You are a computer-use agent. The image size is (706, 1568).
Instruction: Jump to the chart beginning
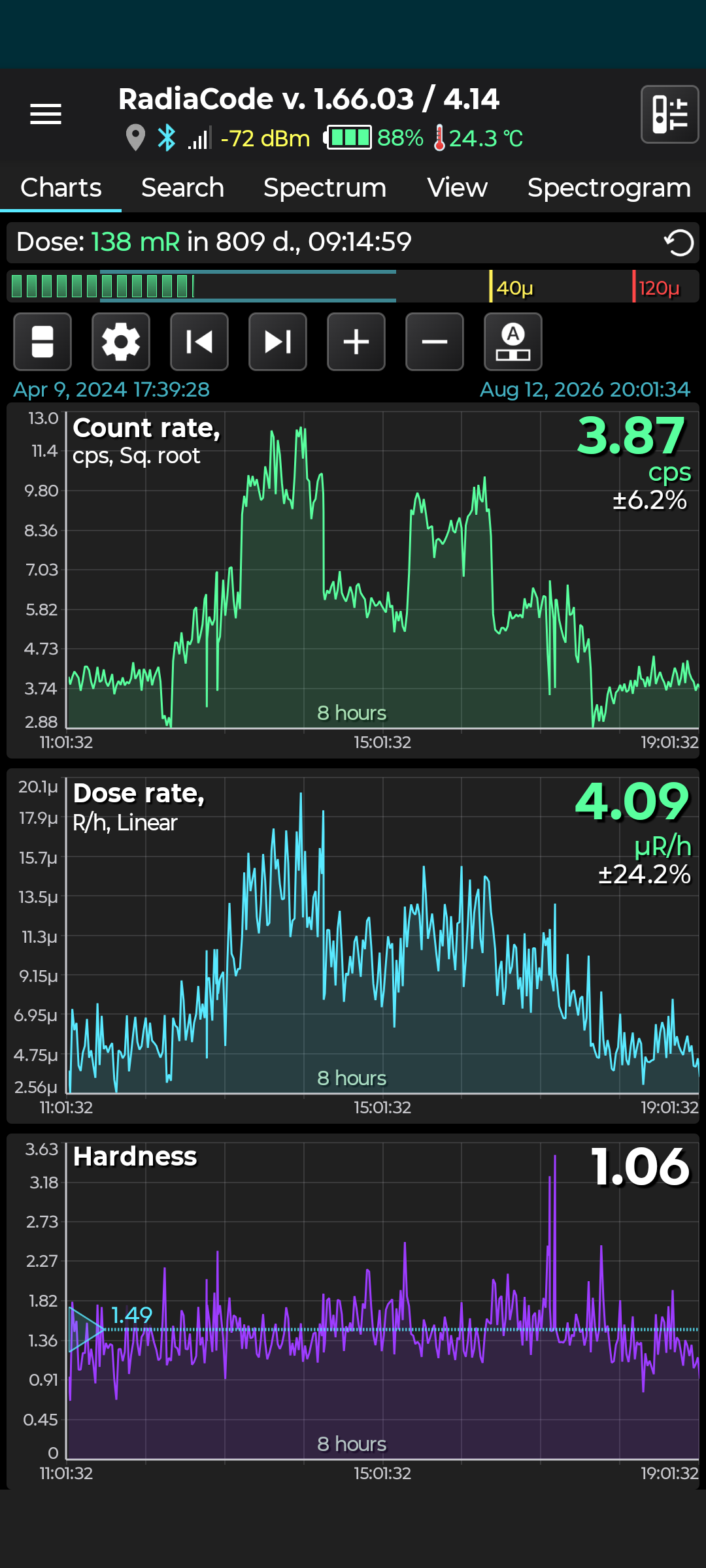[x=199, y=342]
